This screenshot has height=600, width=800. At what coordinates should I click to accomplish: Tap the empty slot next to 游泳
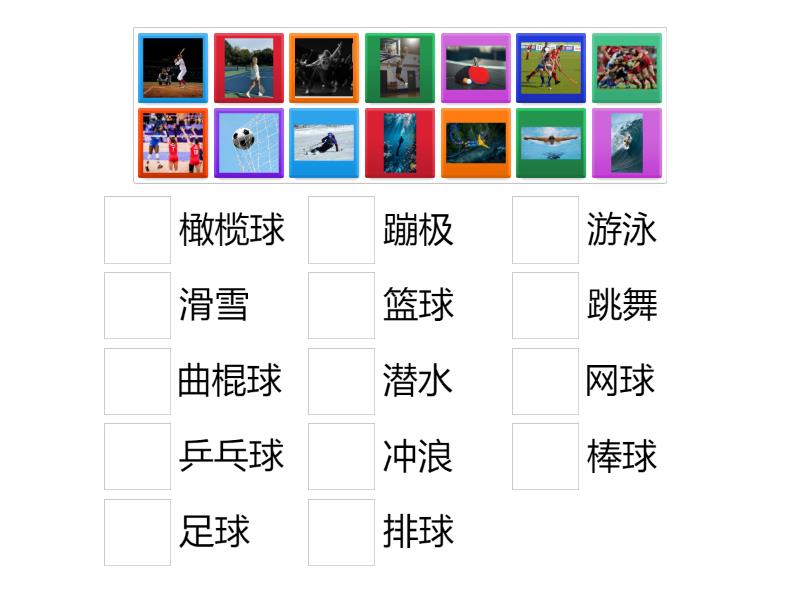[x=545, y=230]
